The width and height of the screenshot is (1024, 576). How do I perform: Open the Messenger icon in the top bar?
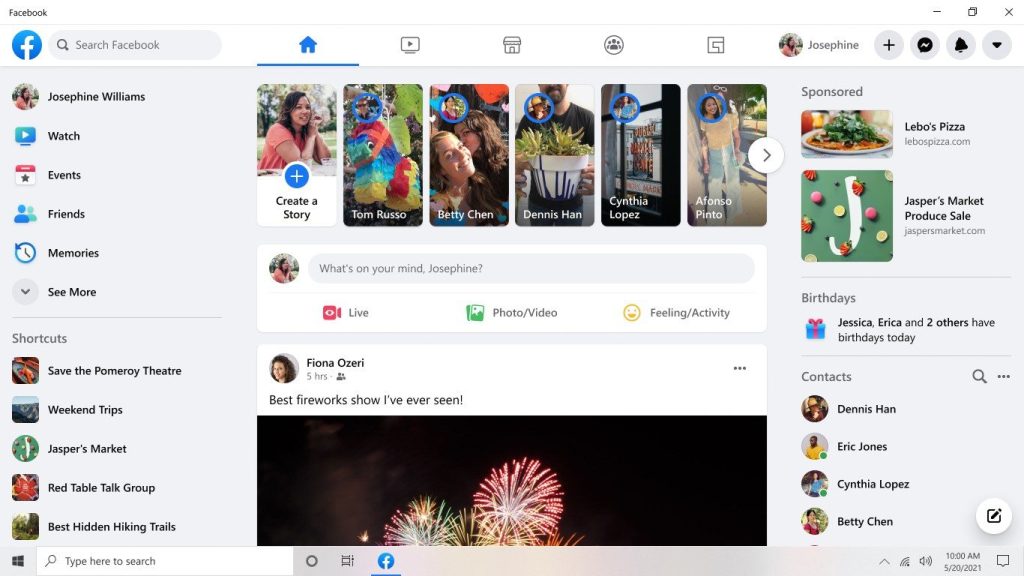pos(926,45)
